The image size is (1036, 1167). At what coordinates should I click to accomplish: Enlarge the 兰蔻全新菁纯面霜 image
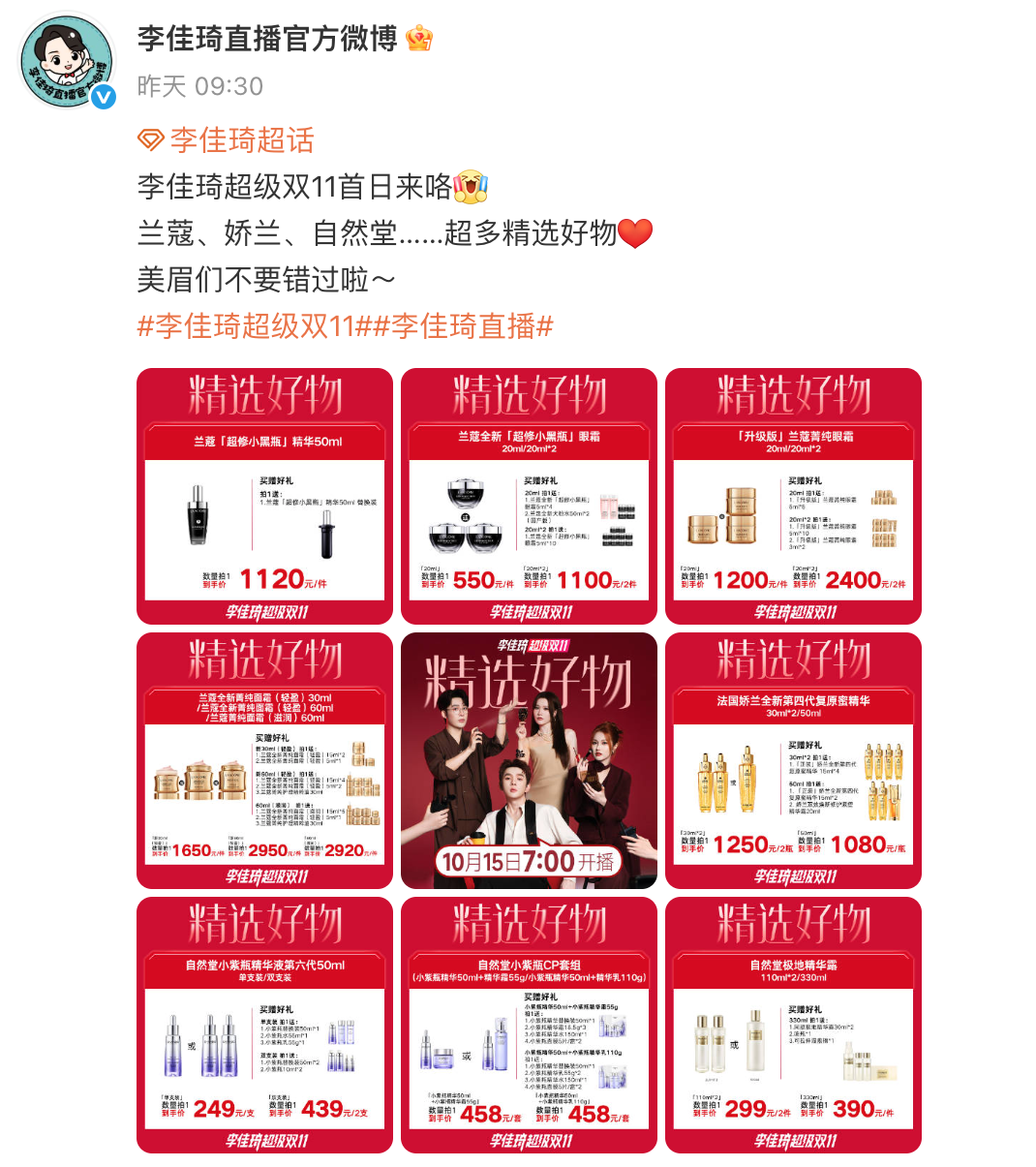(x=264, y=760)
